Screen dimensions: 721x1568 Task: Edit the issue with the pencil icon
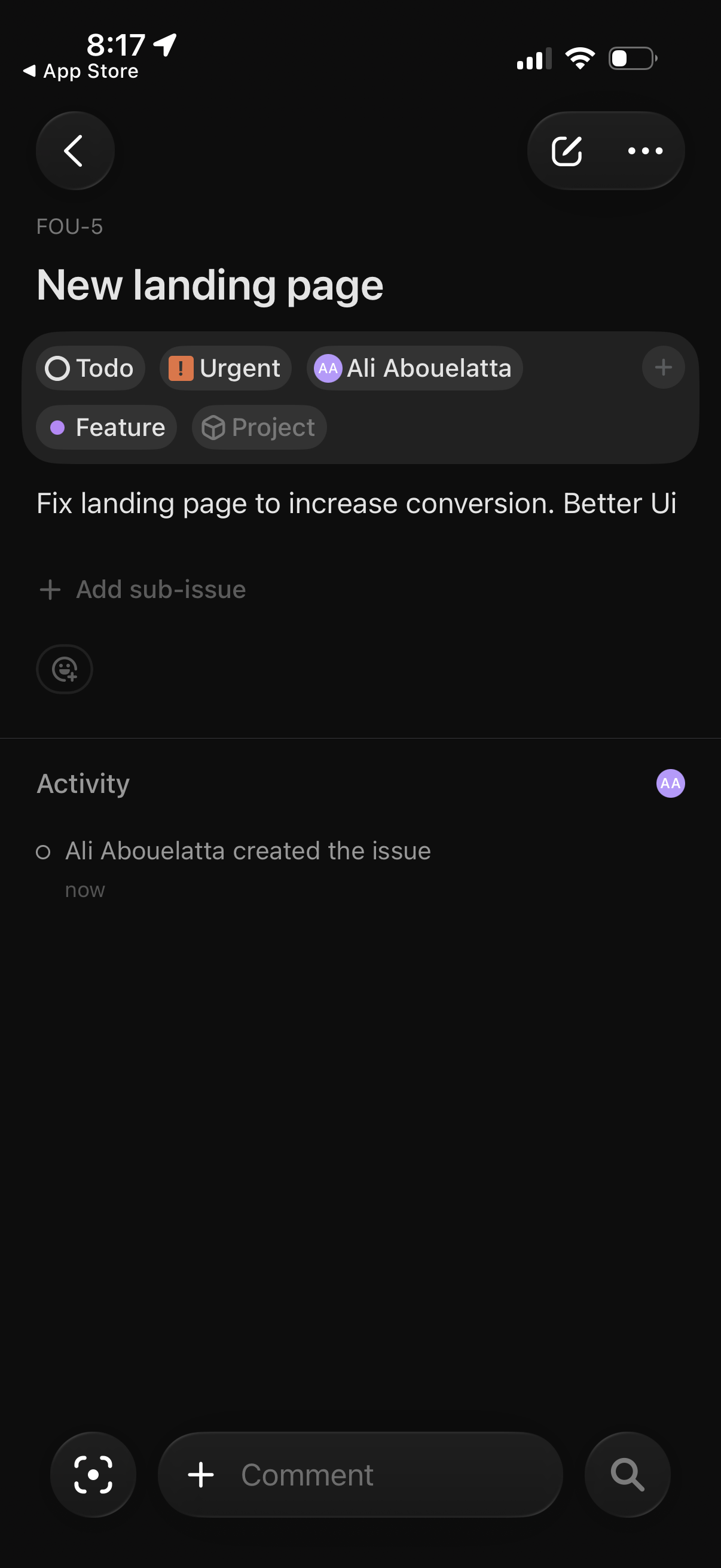(x=566, y=151)
